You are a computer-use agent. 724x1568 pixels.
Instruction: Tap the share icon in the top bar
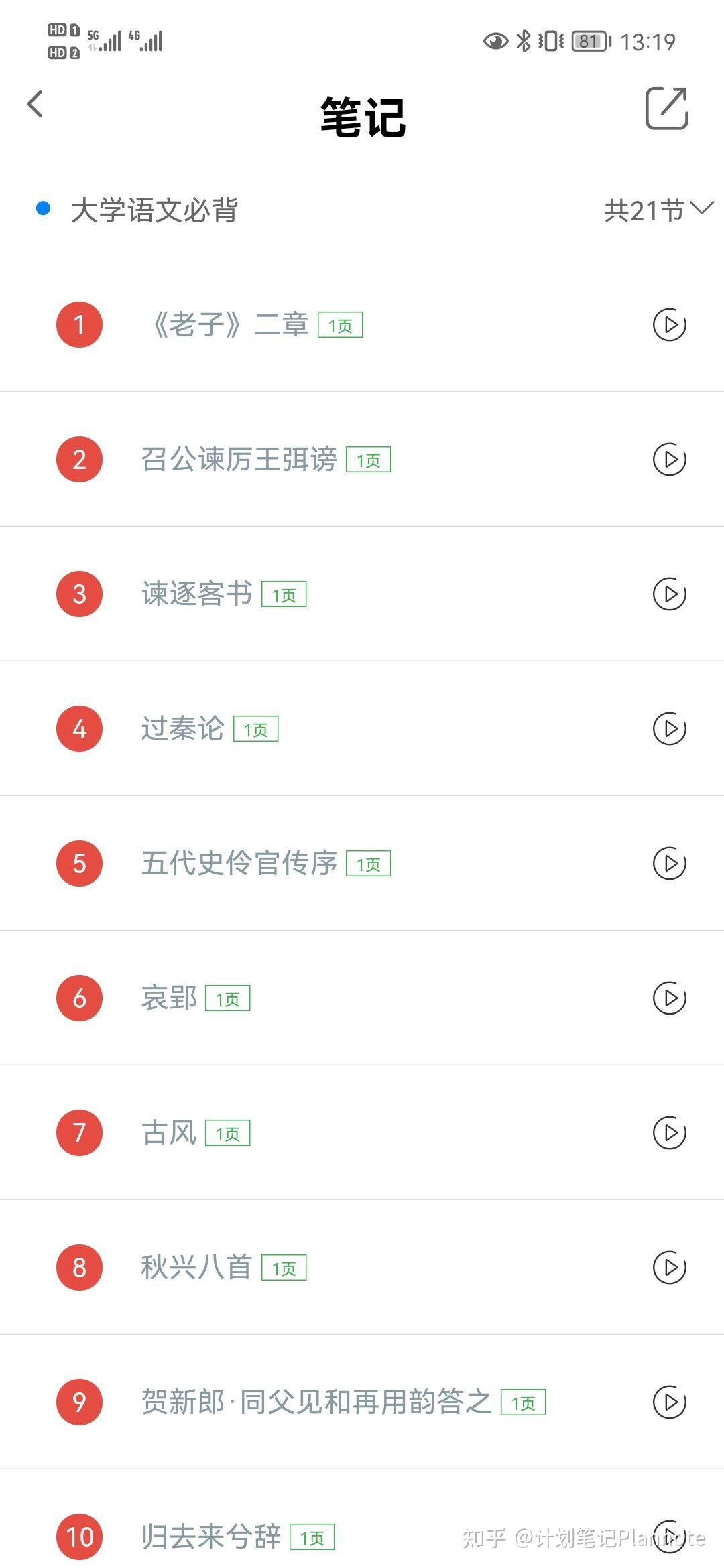coord(666,108)
